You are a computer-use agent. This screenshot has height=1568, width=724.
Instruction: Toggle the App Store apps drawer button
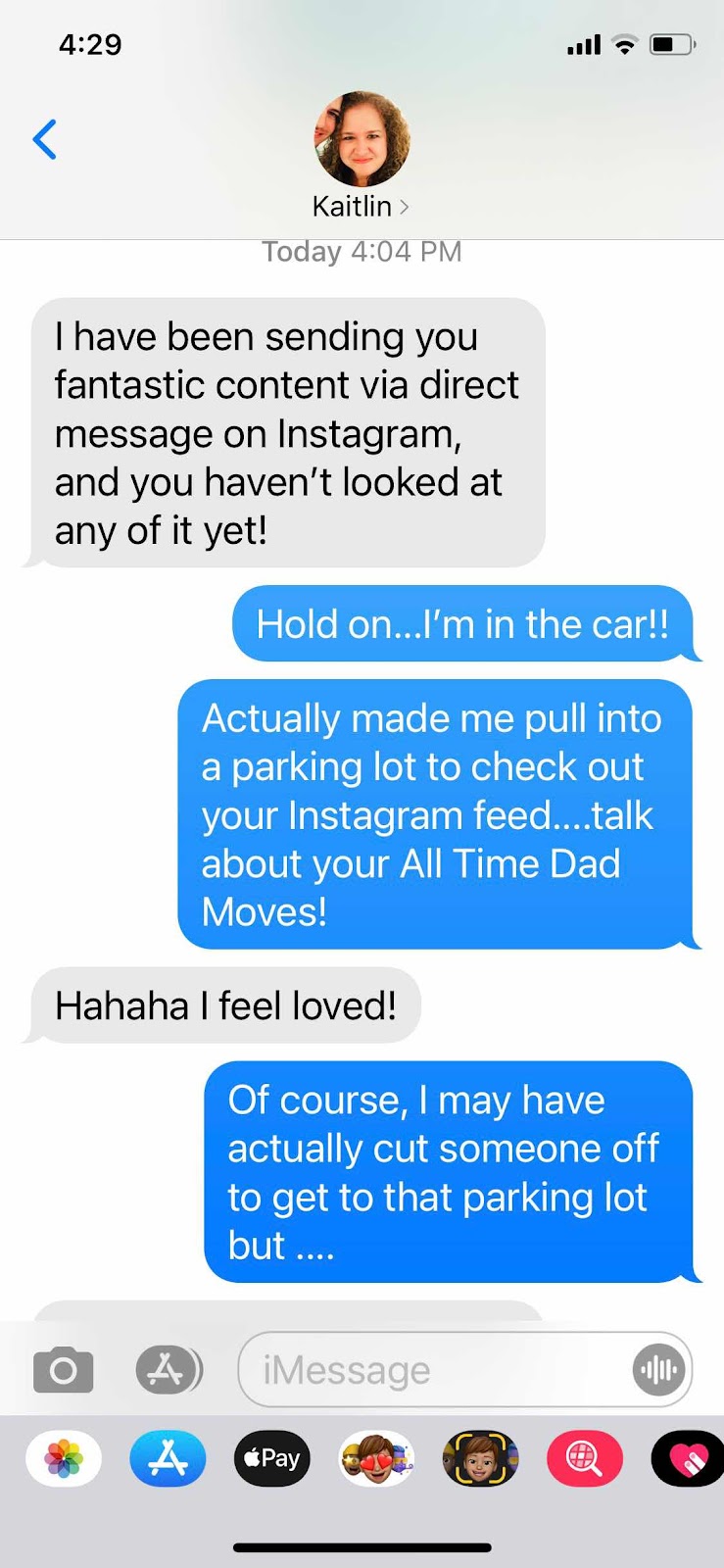pyautogui.click(x=168, y=1369)
